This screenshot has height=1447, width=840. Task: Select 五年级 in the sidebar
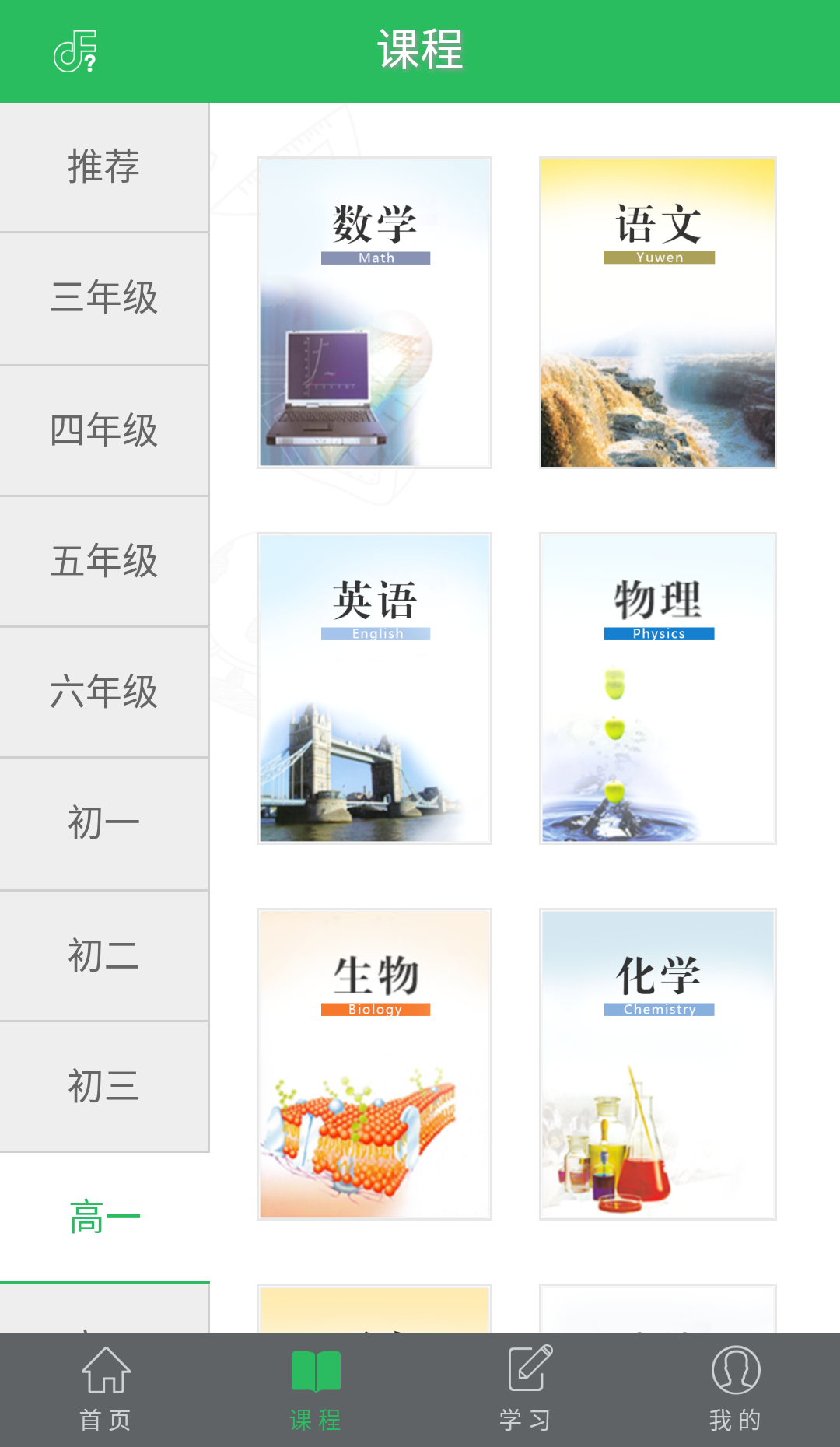tap(104, 561)
